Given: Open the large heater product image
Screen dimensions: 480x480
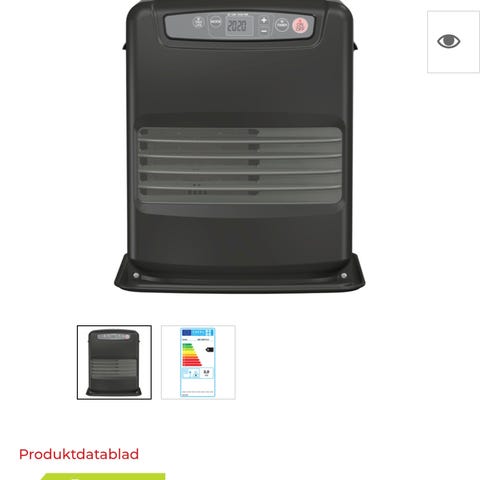Looking at the screenshot, I should [240, 147].
